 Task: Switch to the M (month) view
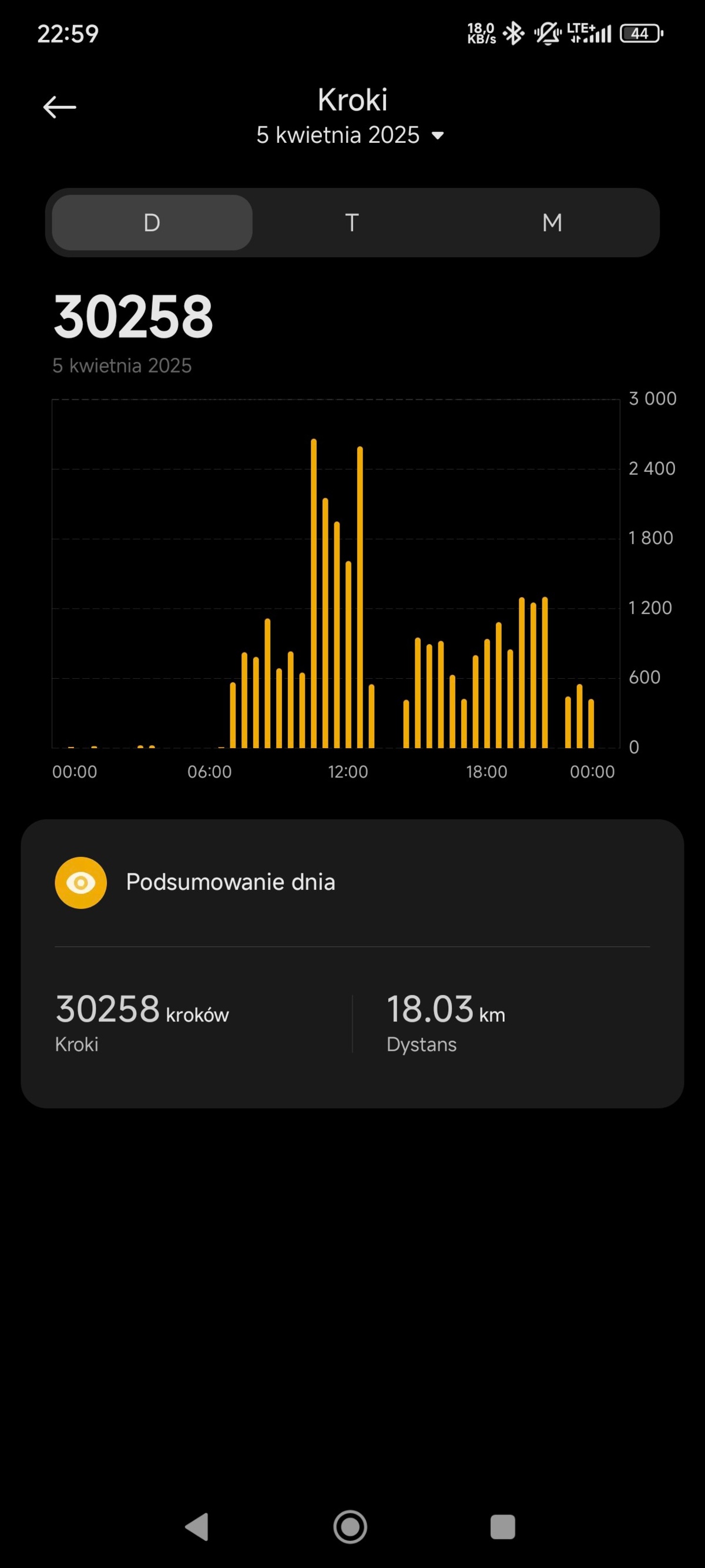pos(552,223)
